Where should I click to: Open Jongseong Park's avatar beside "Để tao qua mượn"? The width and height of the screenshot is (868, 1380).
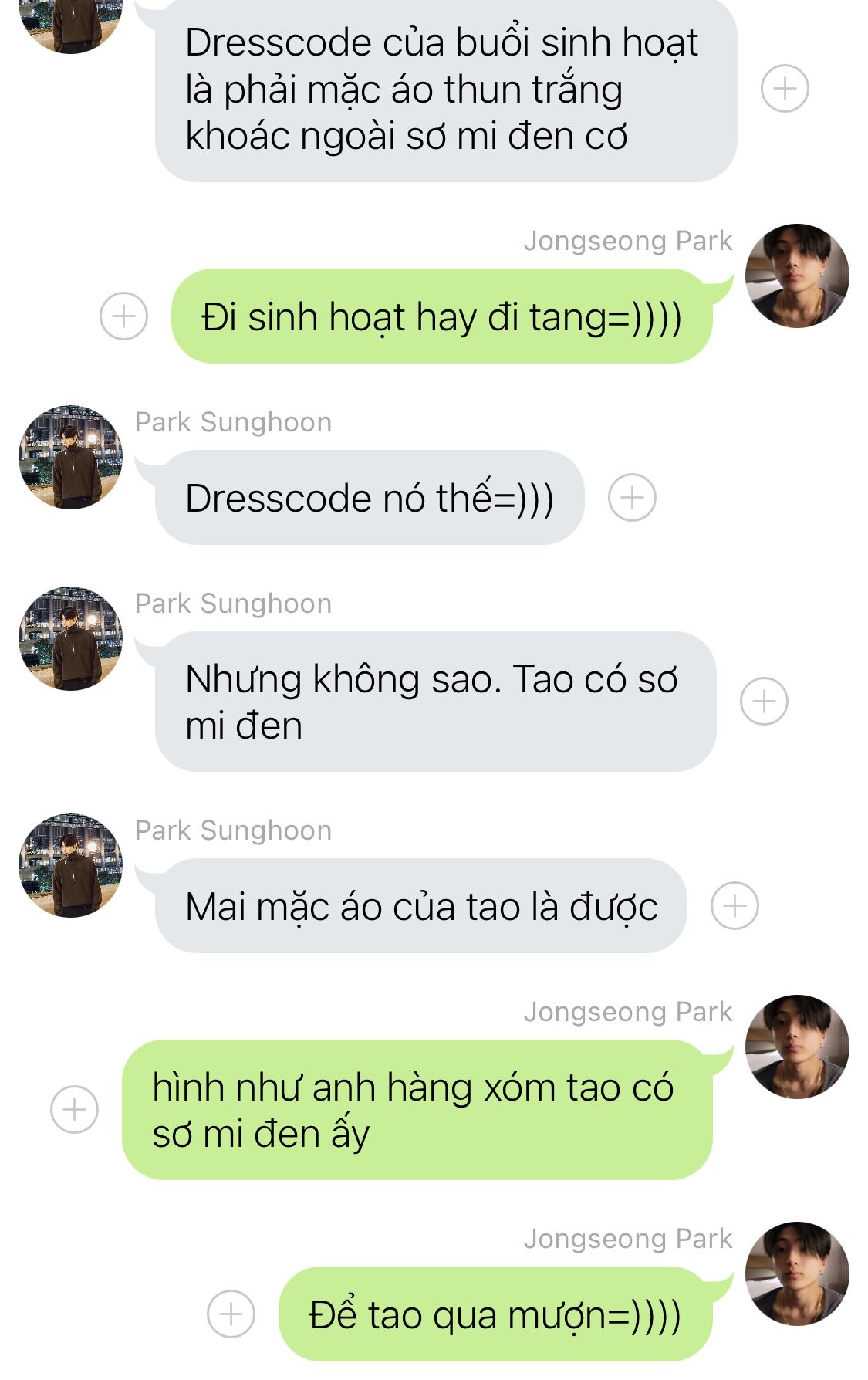pos(797,1273)
